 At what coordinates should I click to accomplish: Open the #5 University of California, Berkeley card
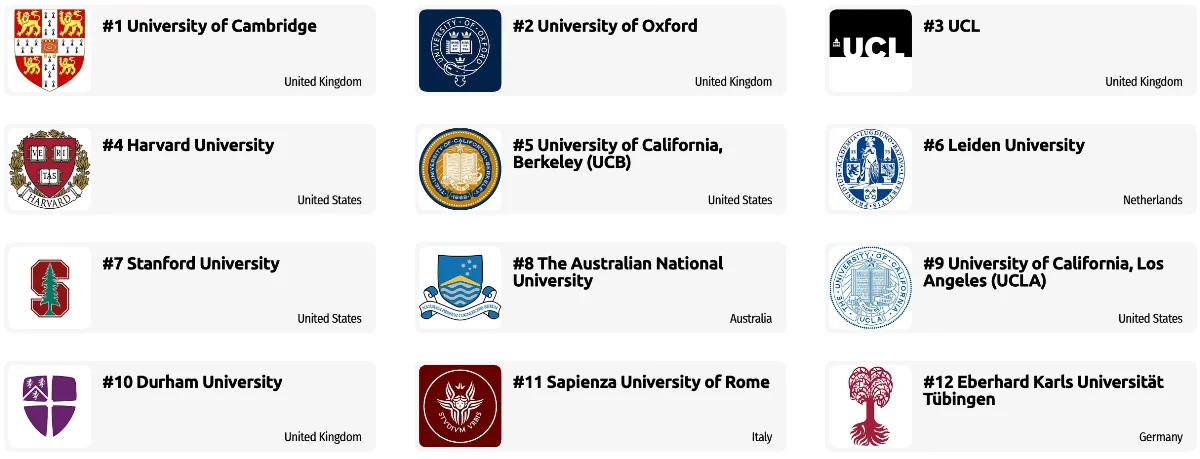(x=600, y=169)
